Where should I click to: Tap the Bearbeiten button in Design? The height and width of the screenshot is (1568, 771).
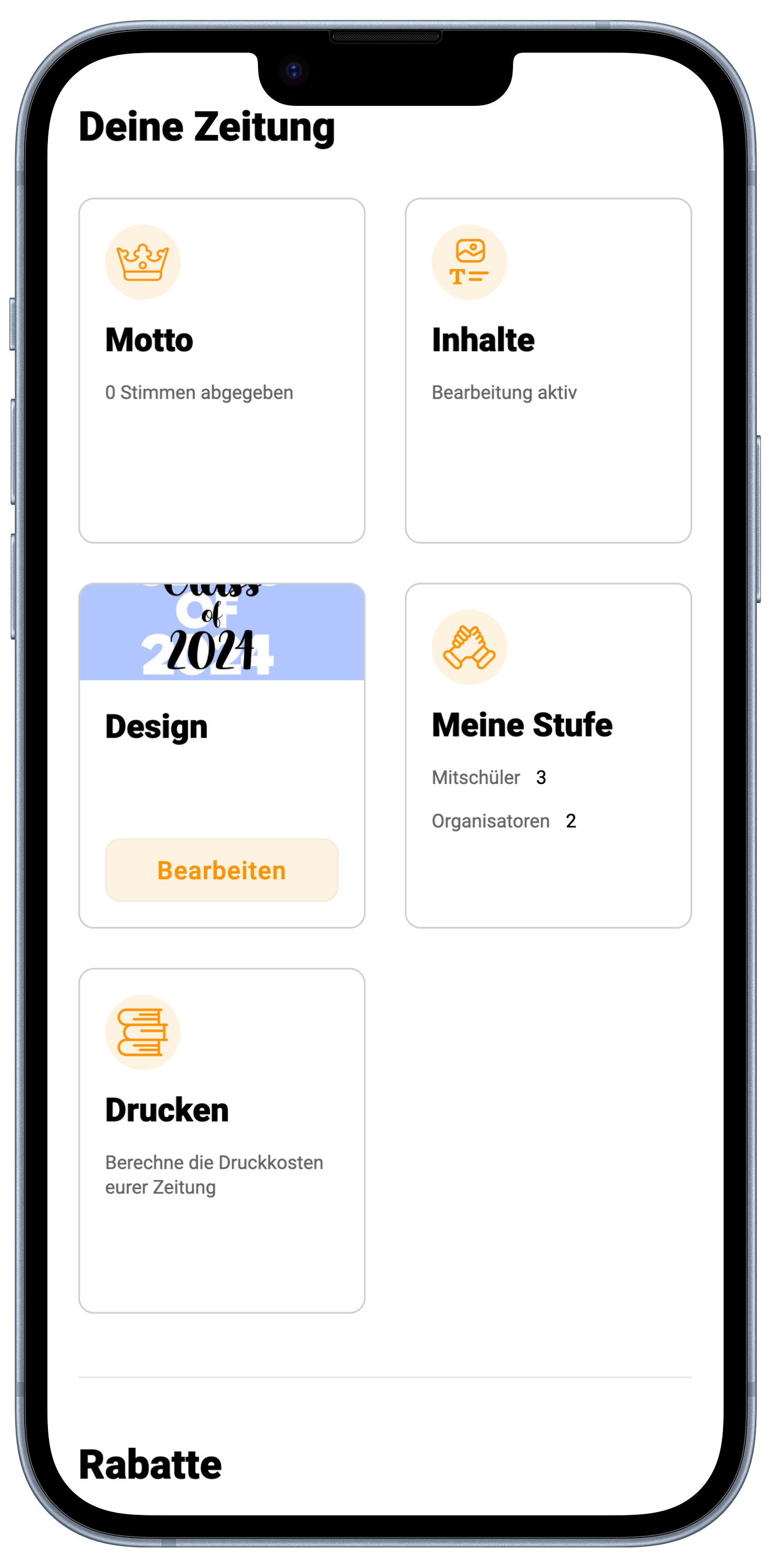(222, 870)
